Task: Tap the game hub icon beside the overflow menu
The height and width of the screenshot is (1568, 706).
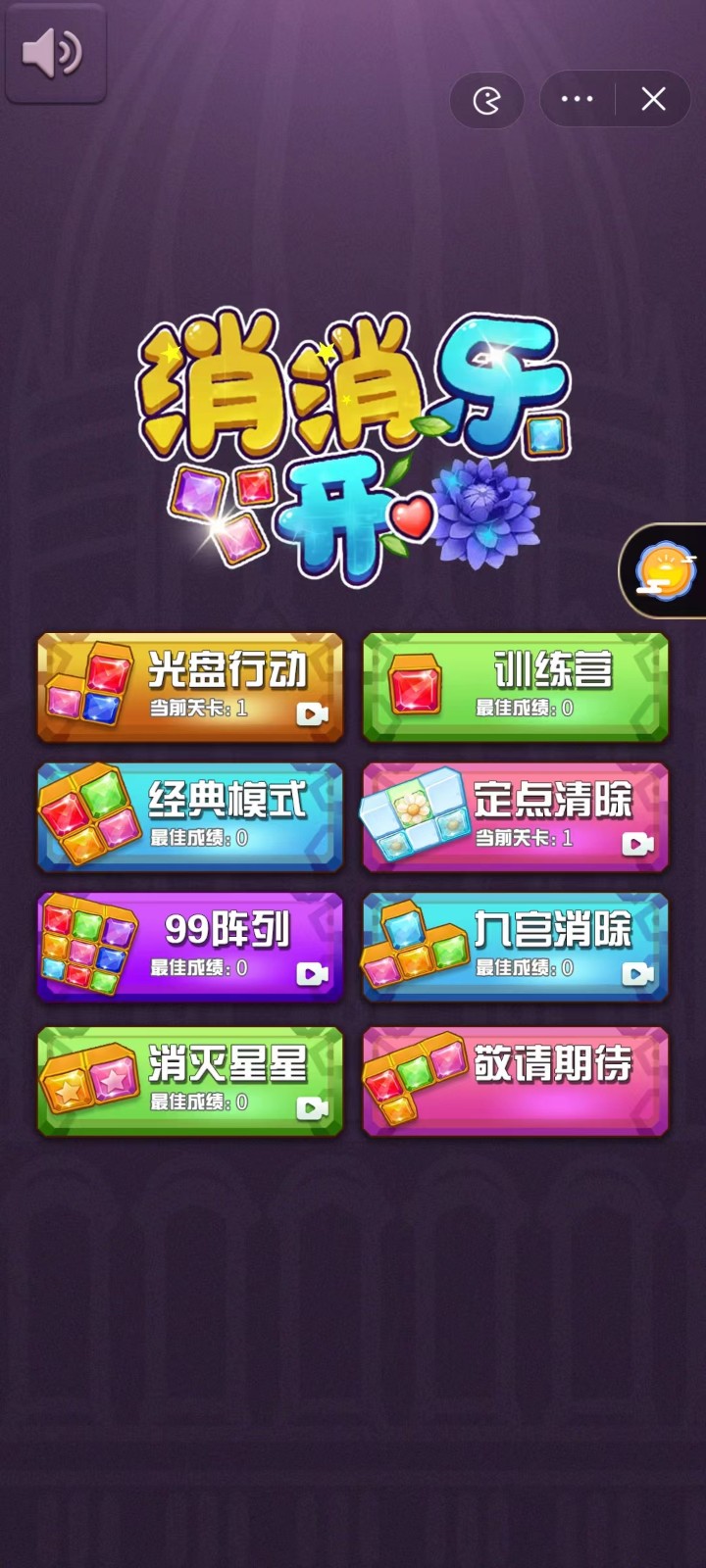Action: pyautogui.click(x=487, y=99)
